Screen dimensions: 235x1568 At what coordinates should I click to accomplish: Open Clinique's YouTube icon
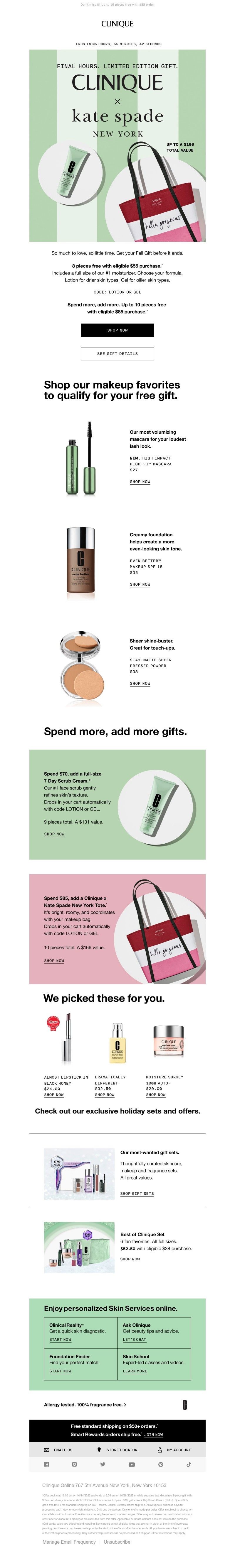click(131, 1464)
